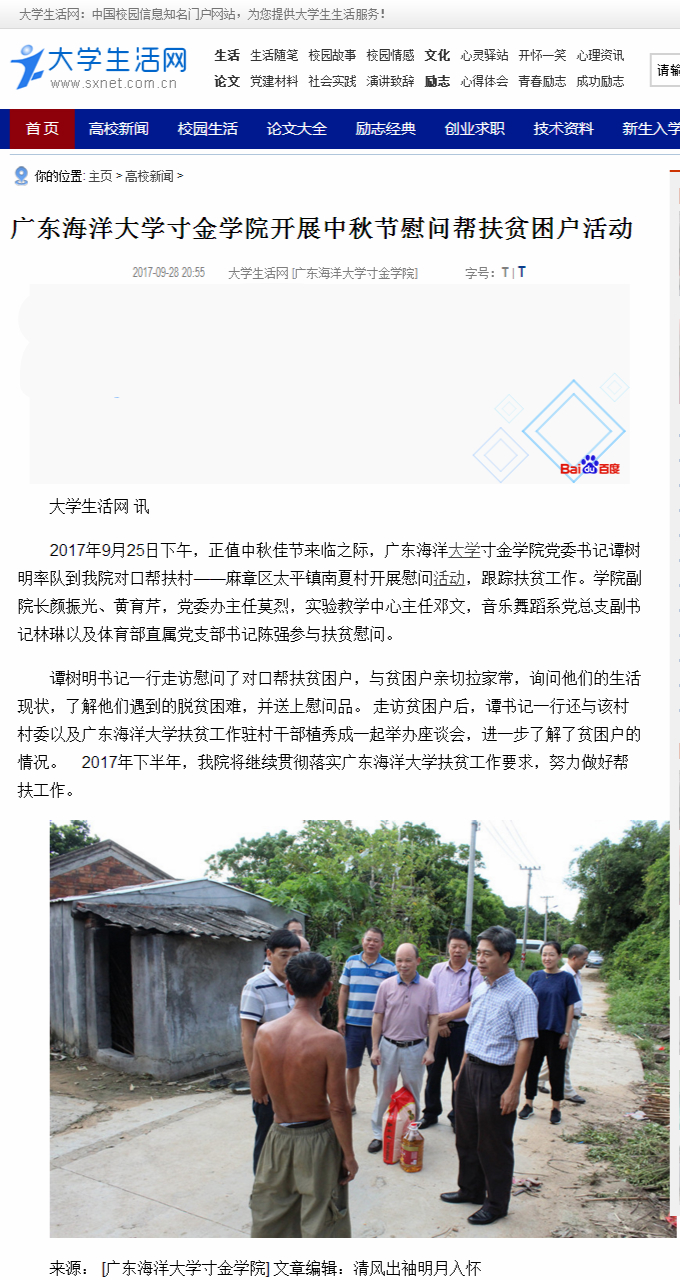Image resolution: width=680 pixels, height=1280 pixels.
Task: Go to the 技术资料 tab
Action: coord(564,129)
